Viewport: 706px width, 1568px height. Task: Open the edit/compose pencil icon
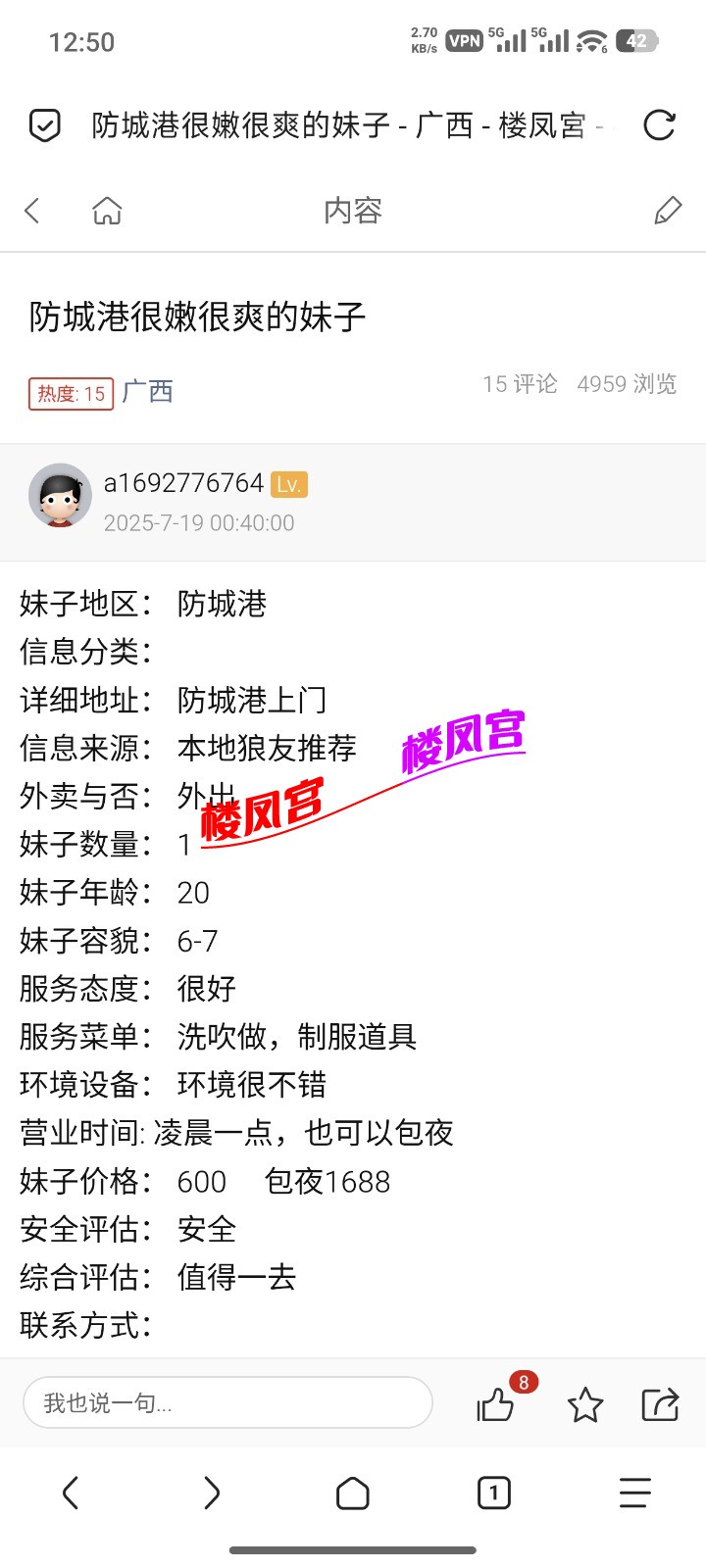[x=668, y=211]
